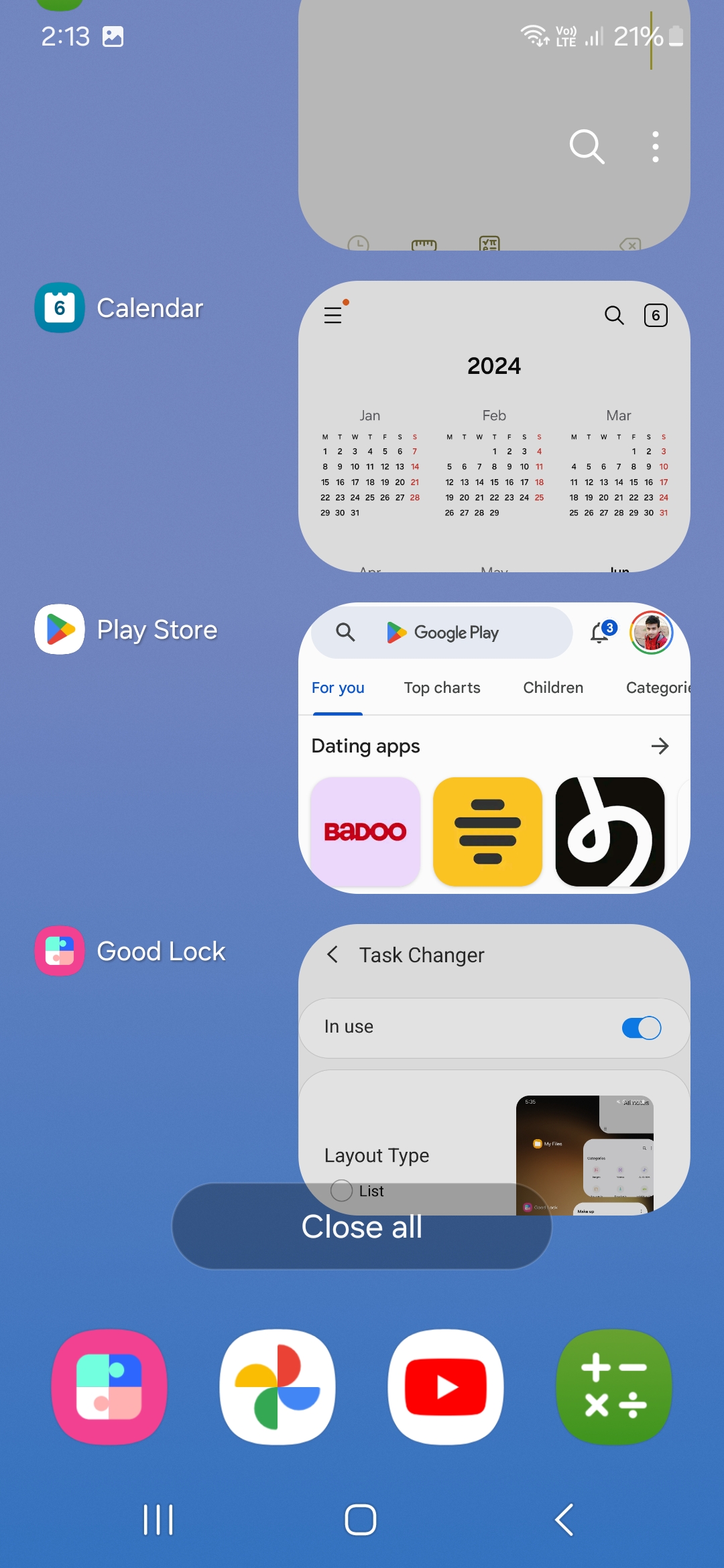
Task: Tap the system back button
Action: [564, 1520]
